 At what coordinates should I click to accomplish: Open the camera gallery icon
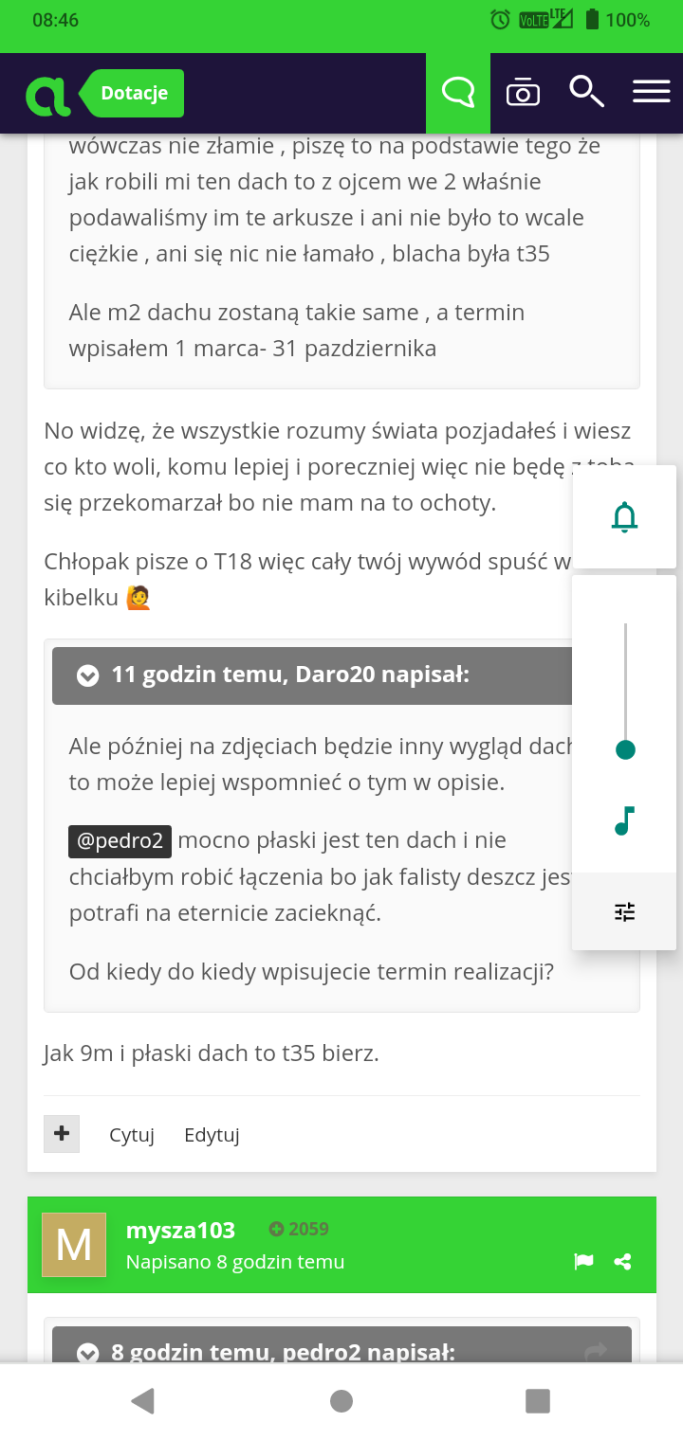coord(522,93)
